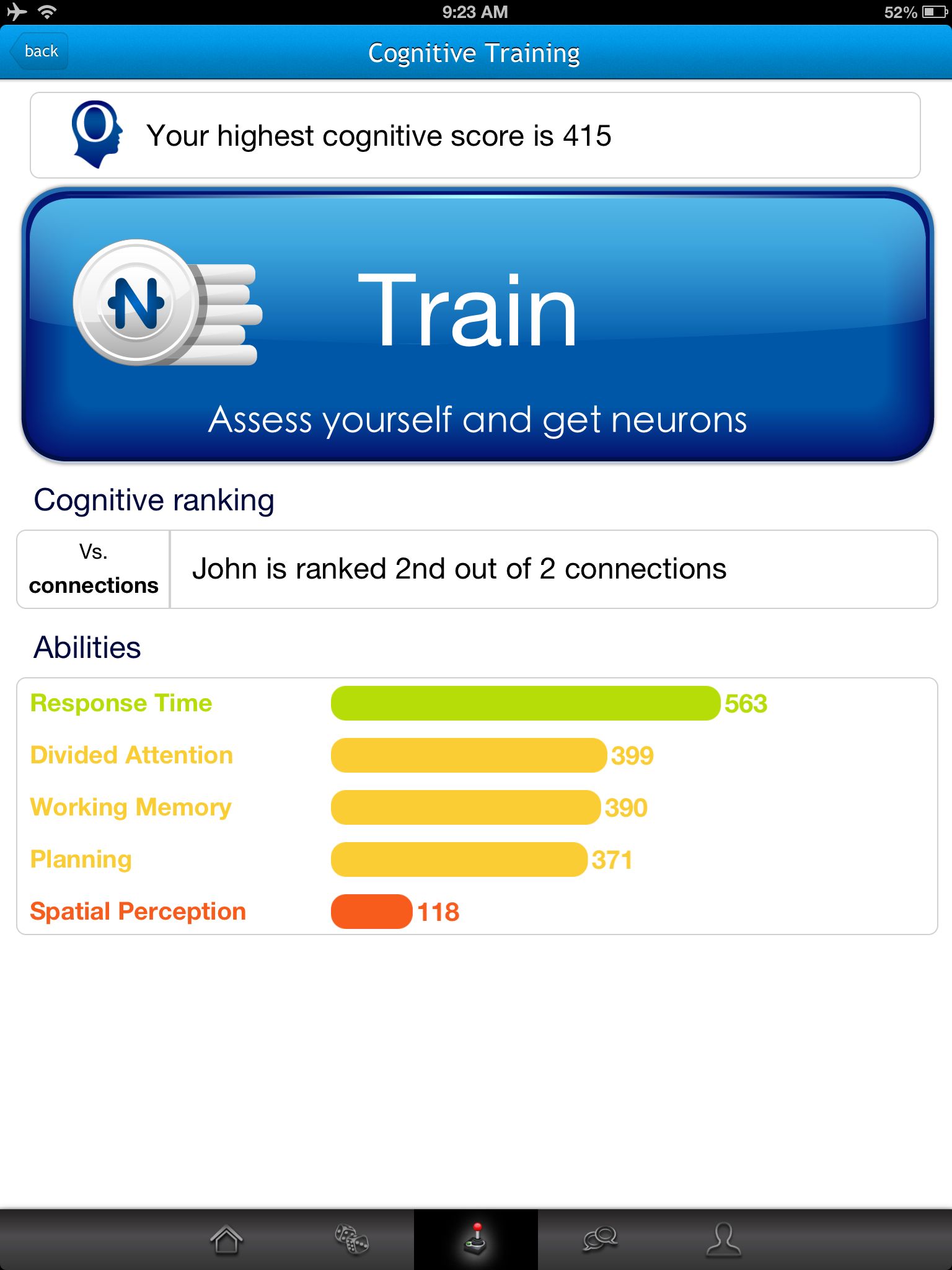Go to the home tab
952x1270 pixels.
(226, 1240)
